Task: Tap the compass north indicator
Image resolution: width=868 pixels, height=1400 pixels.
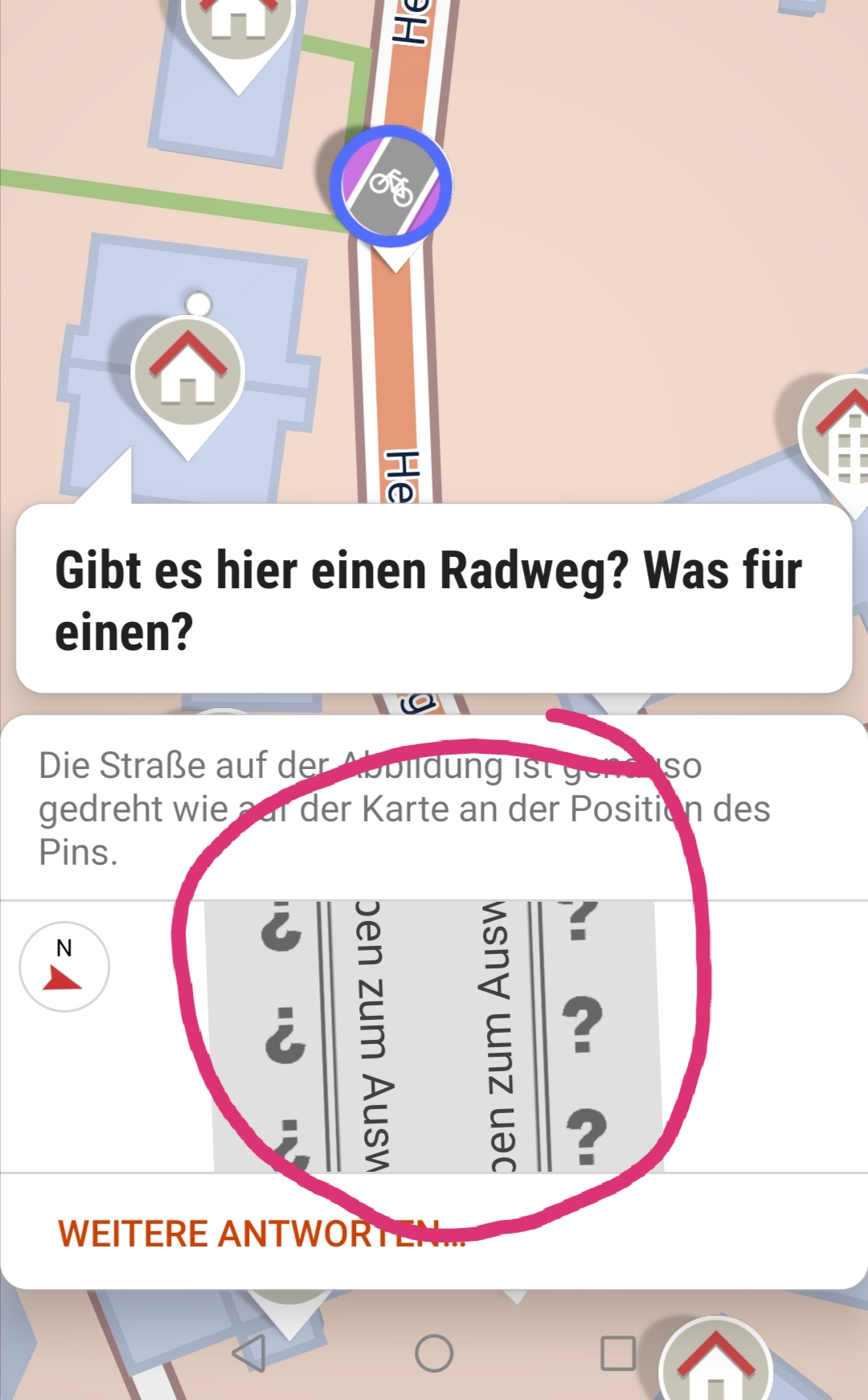Action: [x=64, y=966]
